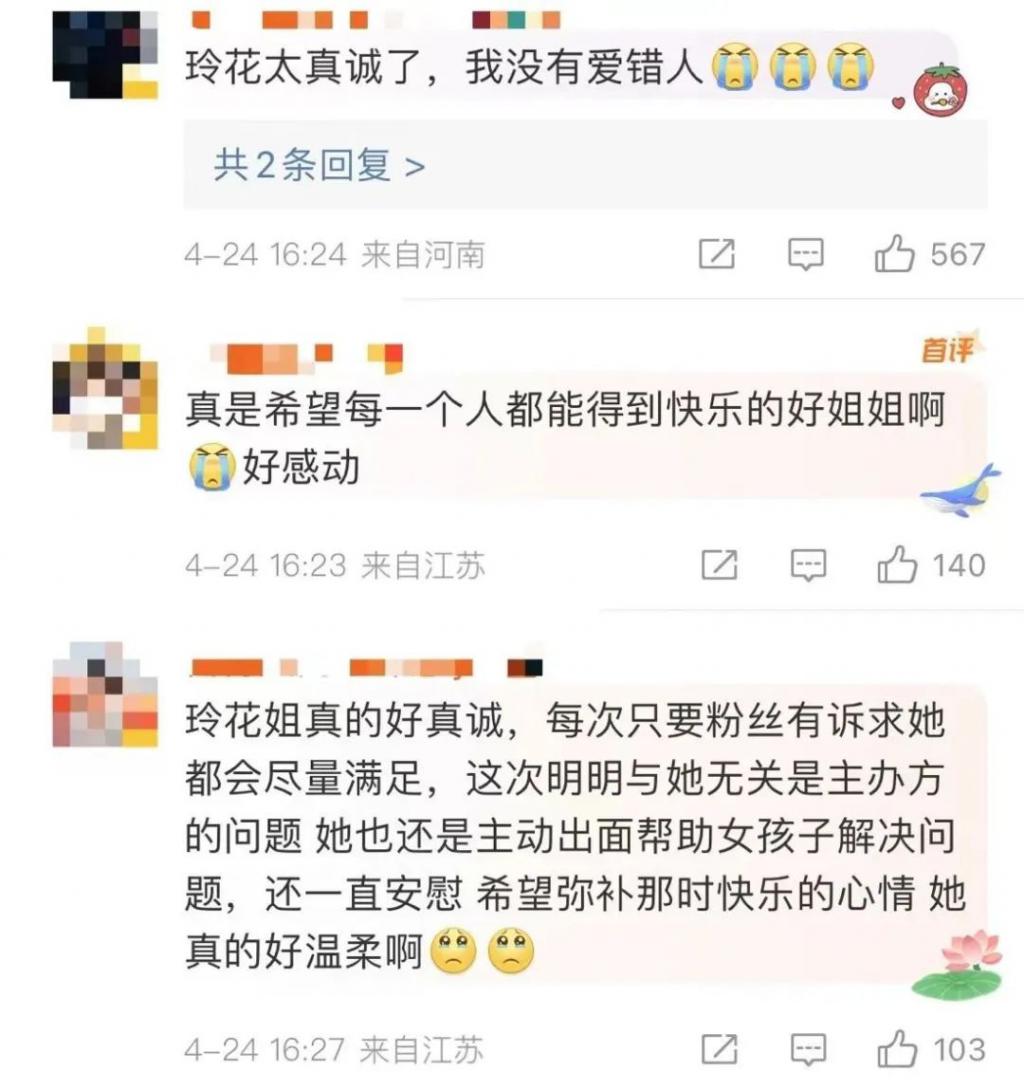Image resolution: width=1024 pixels, height=1090 pixels.
Task: Repost the comment posted at 4-24 16:27
Action: click(x=719, y=1049)
